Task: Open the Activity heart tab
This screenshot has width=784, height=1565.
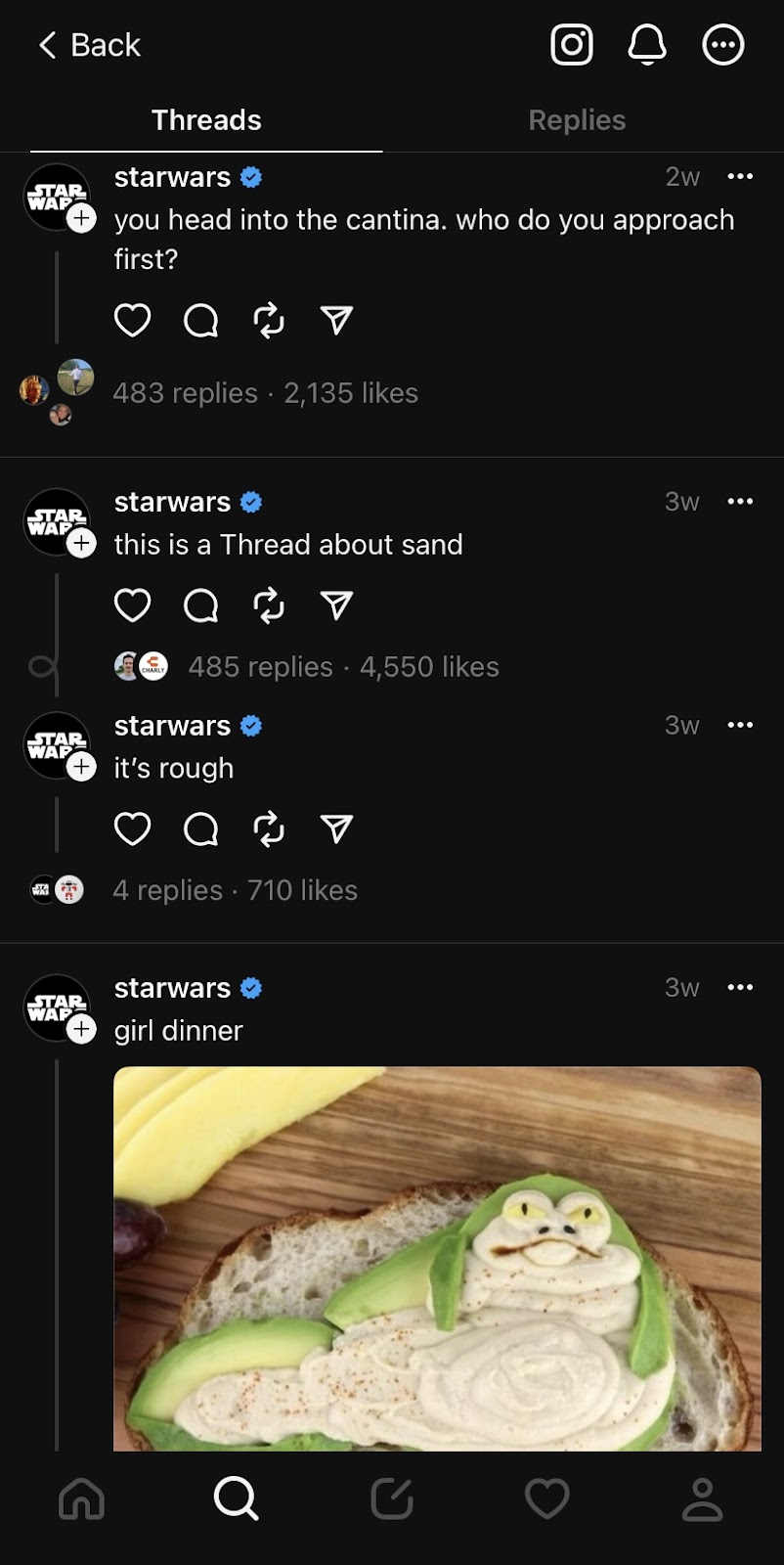Action: (546, 1498)
